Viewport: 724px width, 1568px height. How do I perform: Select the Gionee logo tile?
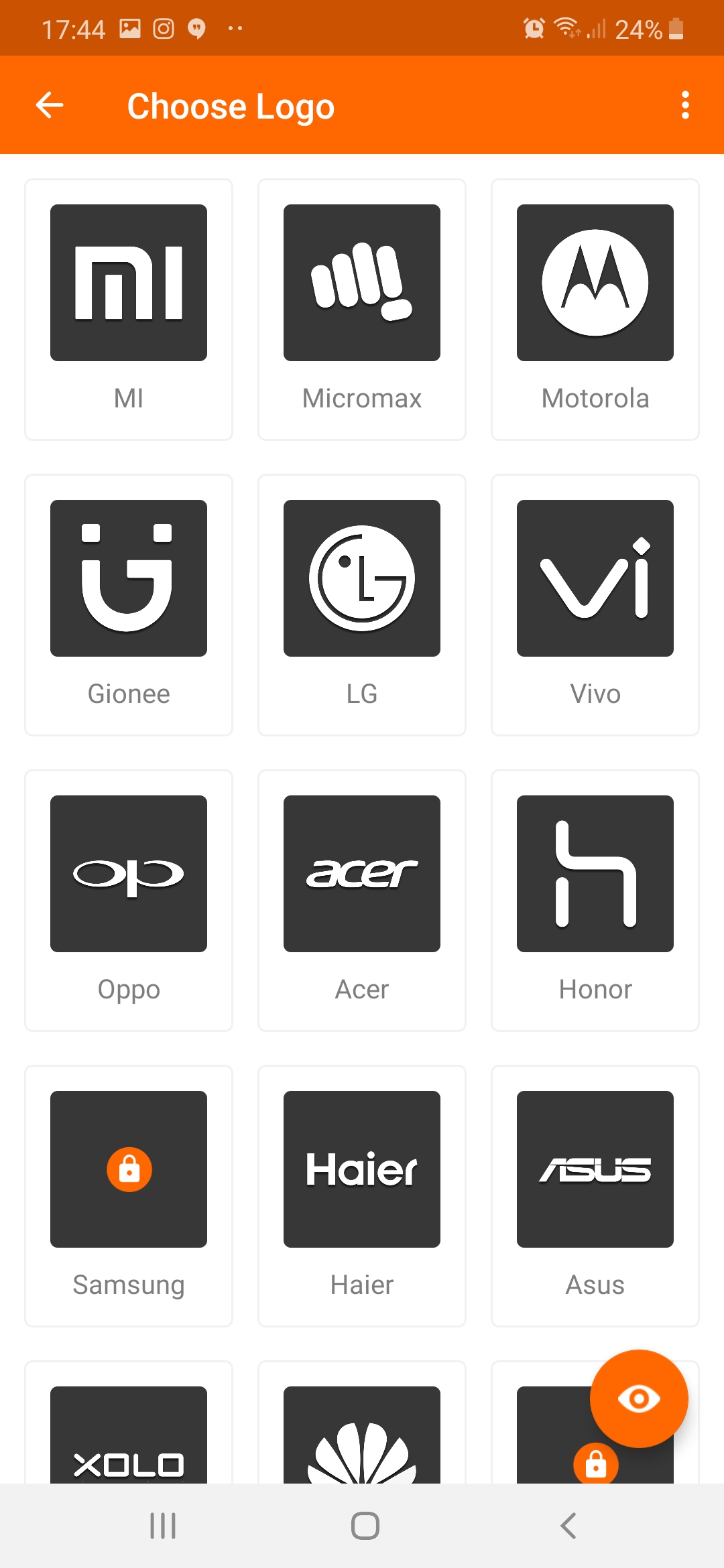(129, 605)
